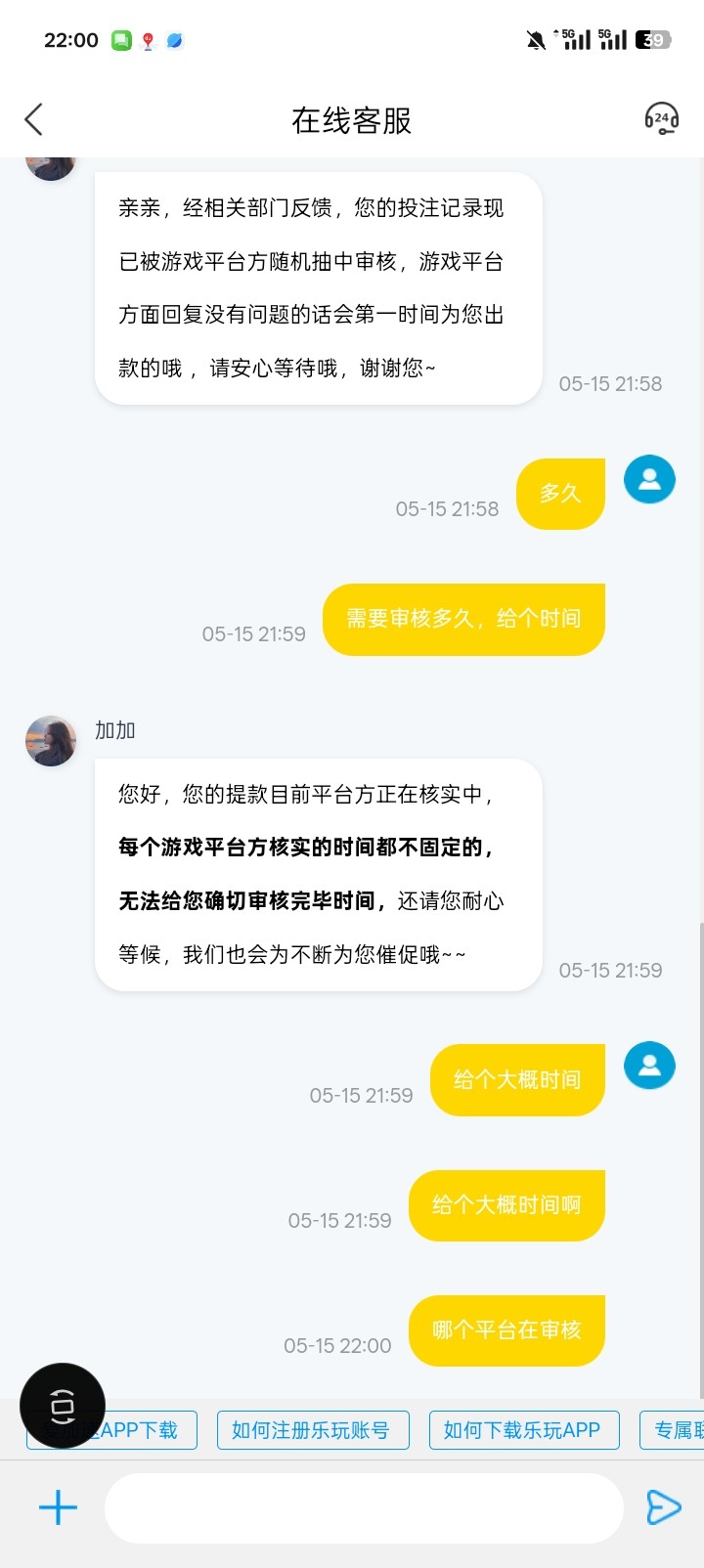Open the plus attachment menu
This screenshot has width=704, height=1568.
tap(58, 1507)
